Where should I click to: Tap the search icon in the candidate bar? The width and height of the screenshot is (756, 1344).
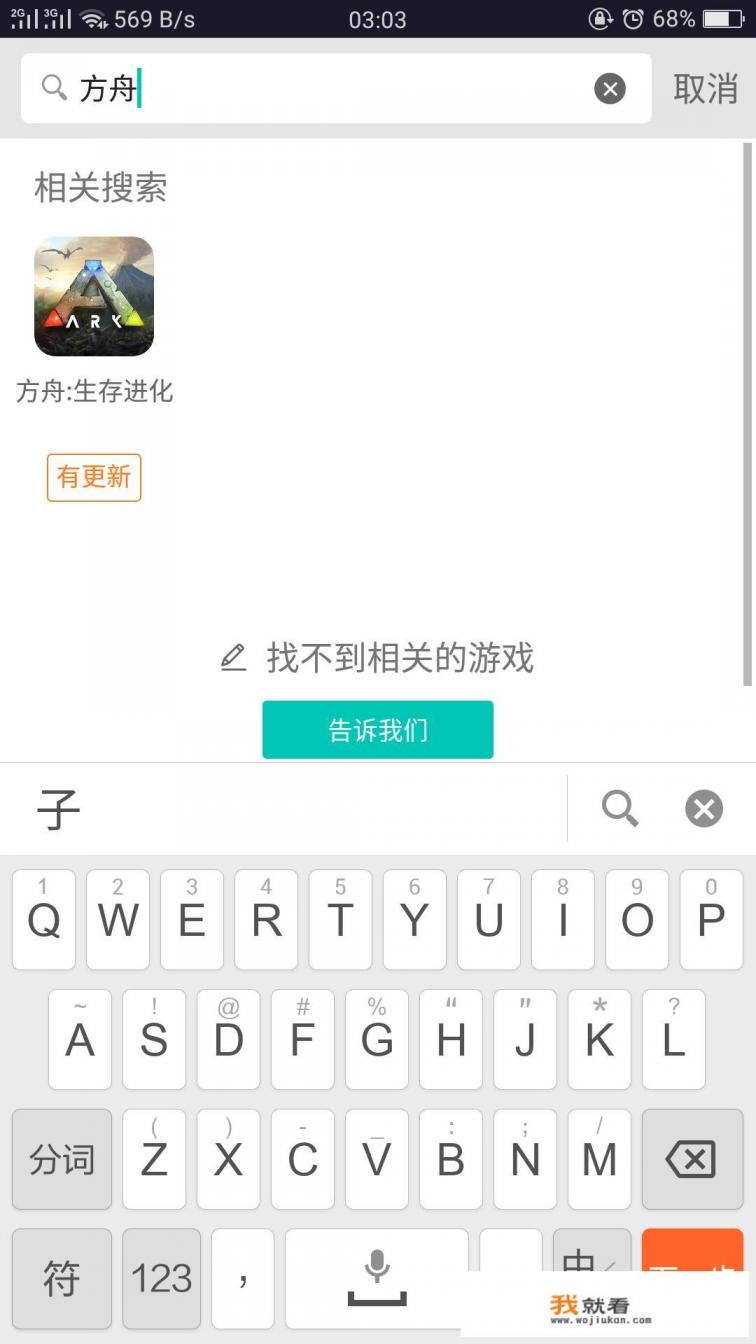619,808
